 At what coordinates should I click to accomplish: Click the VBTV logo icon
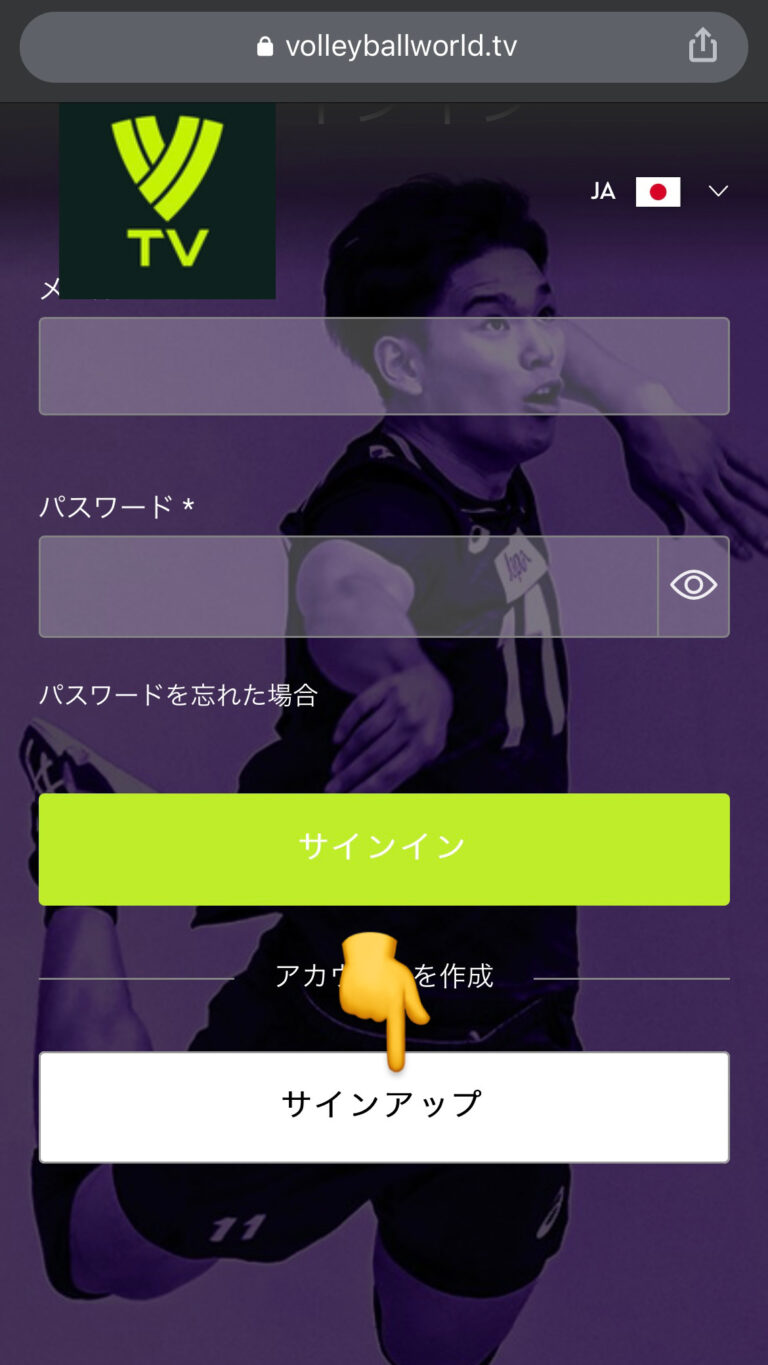pos(166,200)
